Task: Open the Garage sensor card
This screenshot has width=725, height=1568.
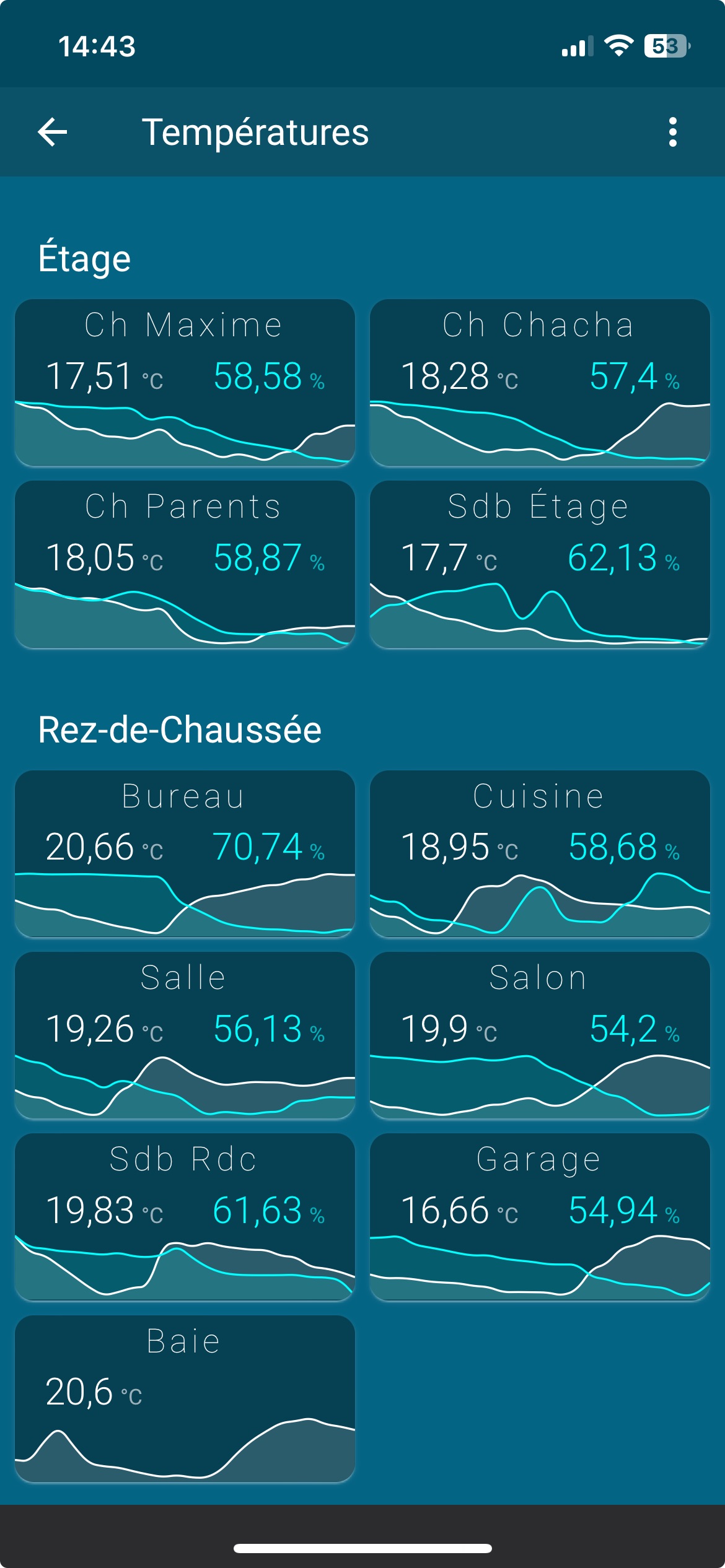Action: pos(540,1217)
